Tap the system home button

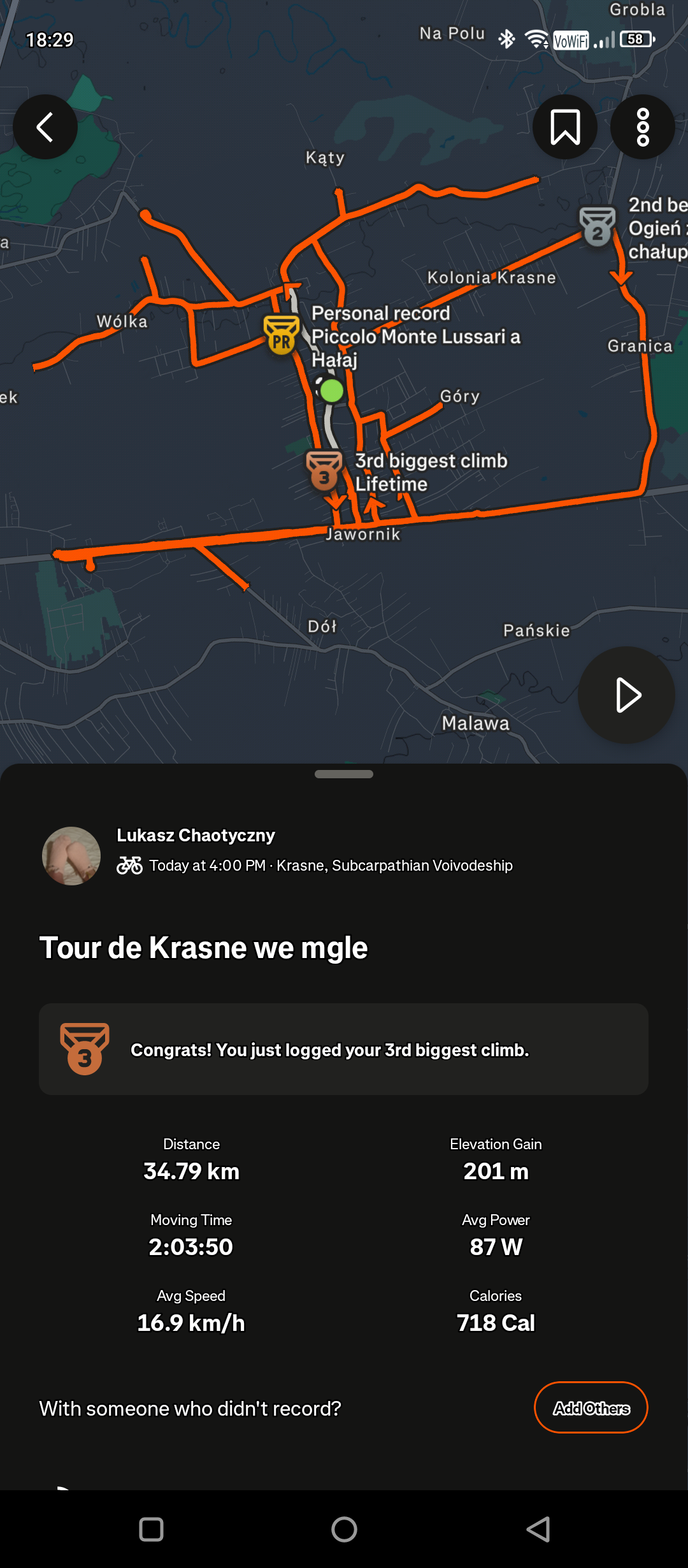(x=344, y=1529)
